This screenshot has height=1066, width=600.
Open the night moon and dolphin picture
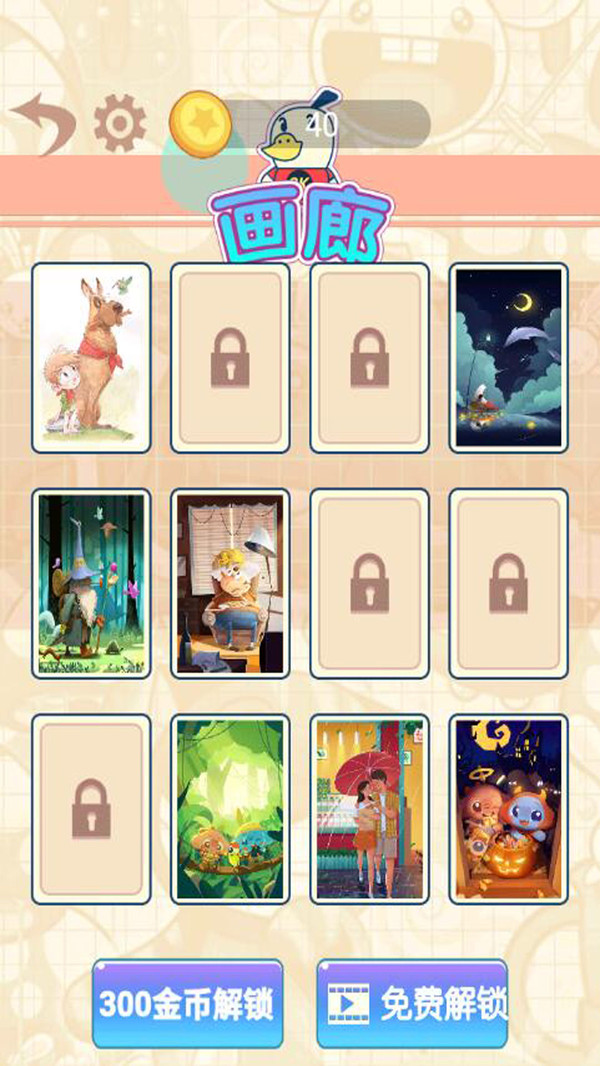[508, 357]
